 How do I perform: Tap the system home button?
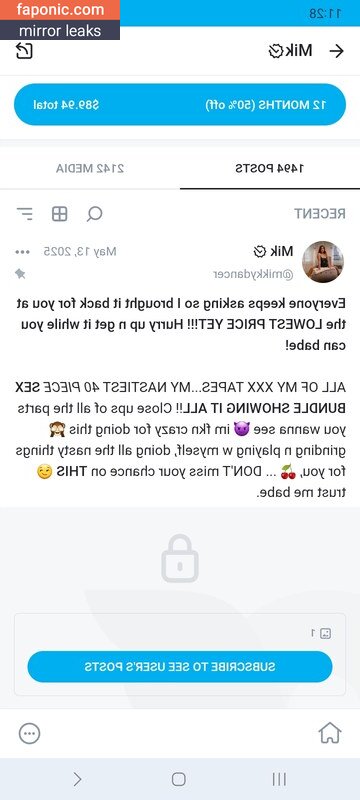pos(178,779)
